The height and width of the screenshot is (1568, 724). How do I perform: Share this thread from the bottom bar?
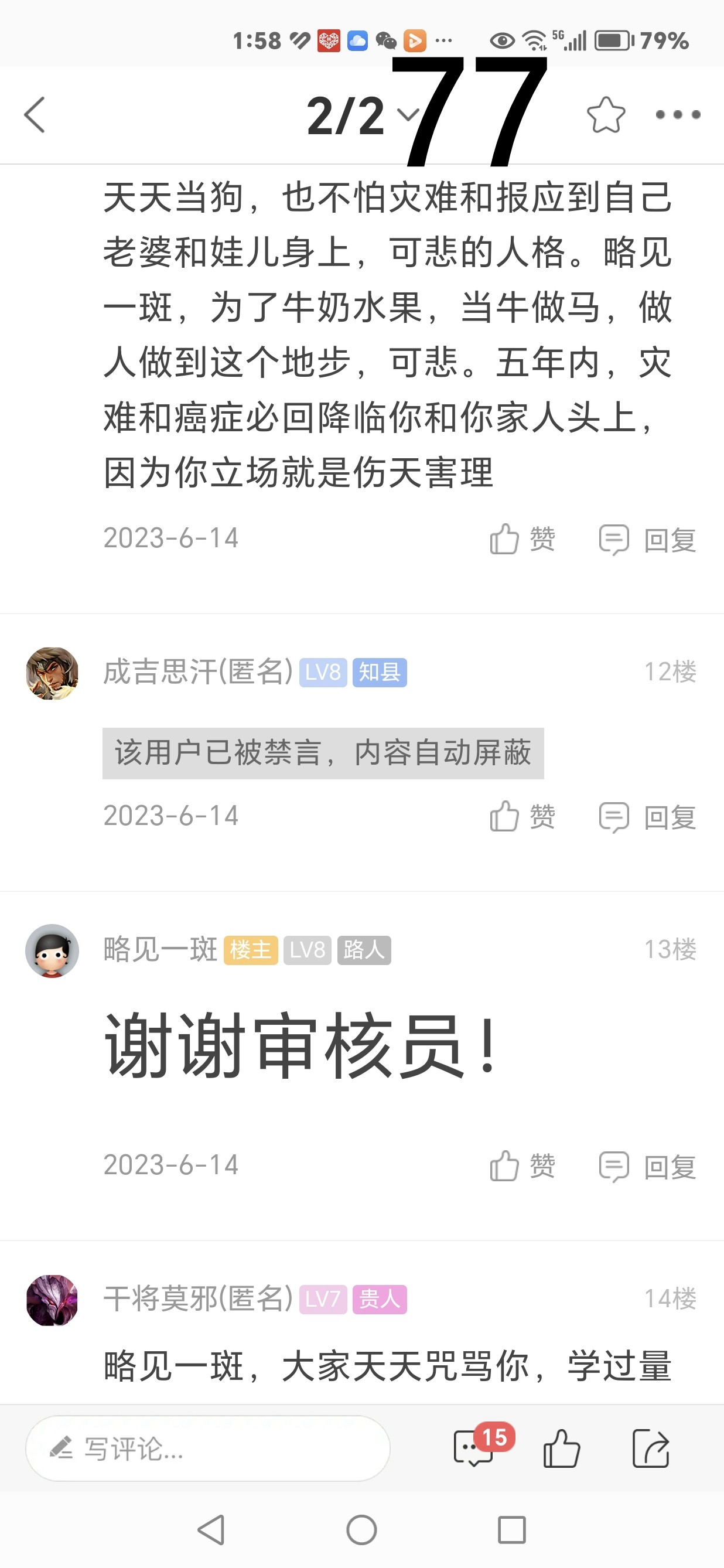pyautogui.click(x=650, y=1448)
